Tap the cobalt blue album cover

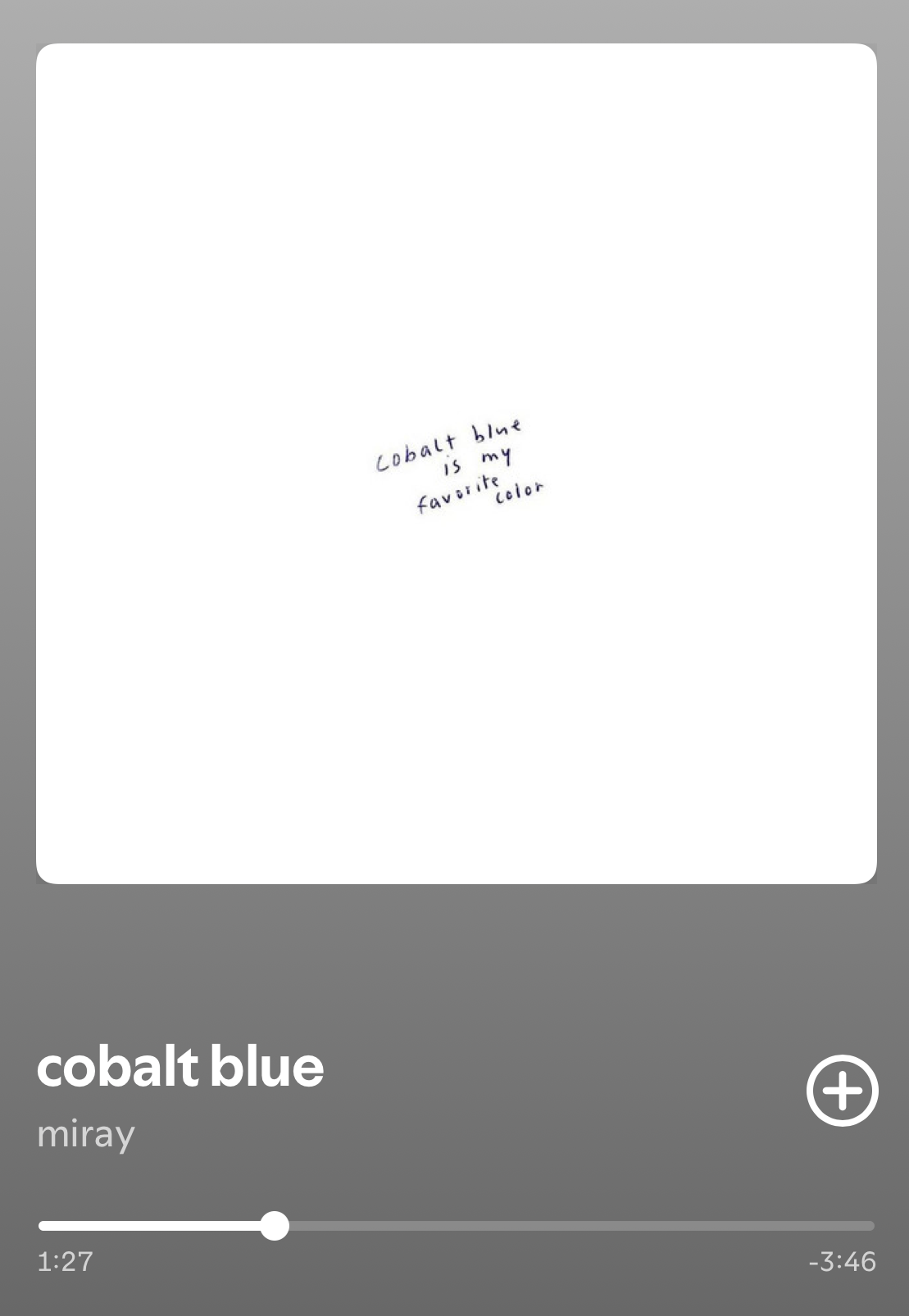[x=456, y=464]
